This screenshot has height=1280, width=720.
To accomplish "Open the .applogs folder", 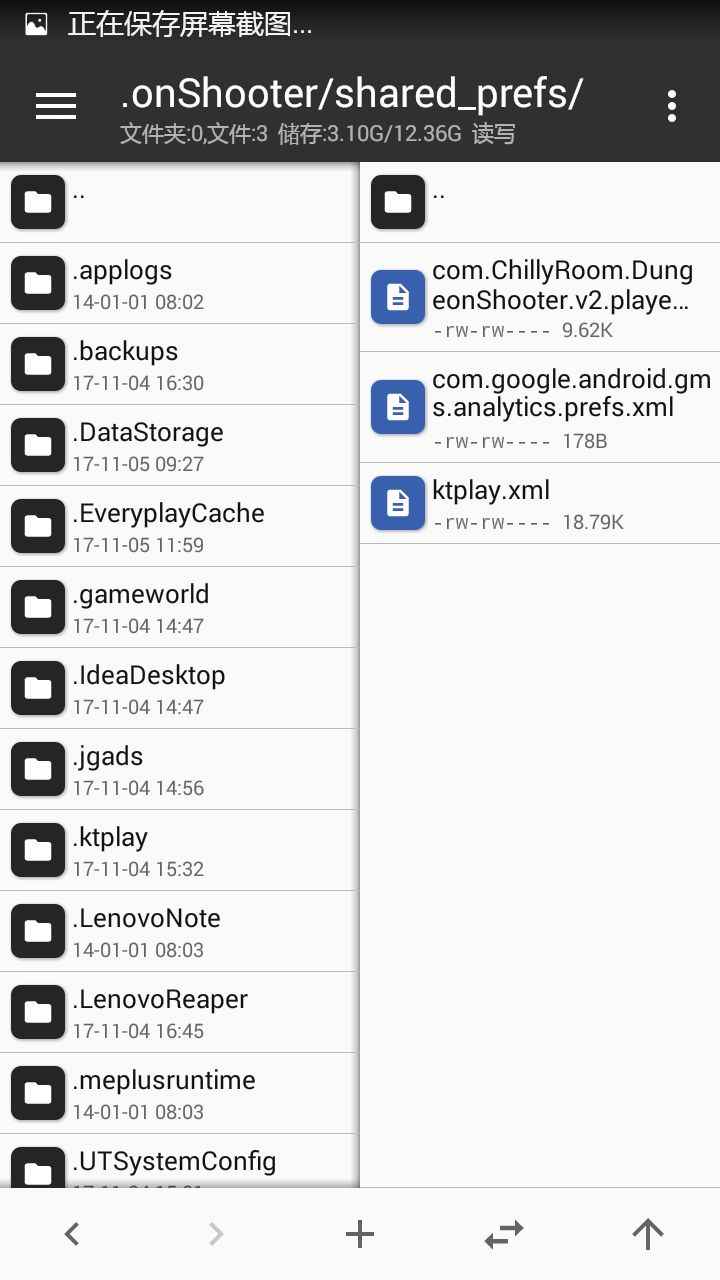I will [x=177, y=283].
